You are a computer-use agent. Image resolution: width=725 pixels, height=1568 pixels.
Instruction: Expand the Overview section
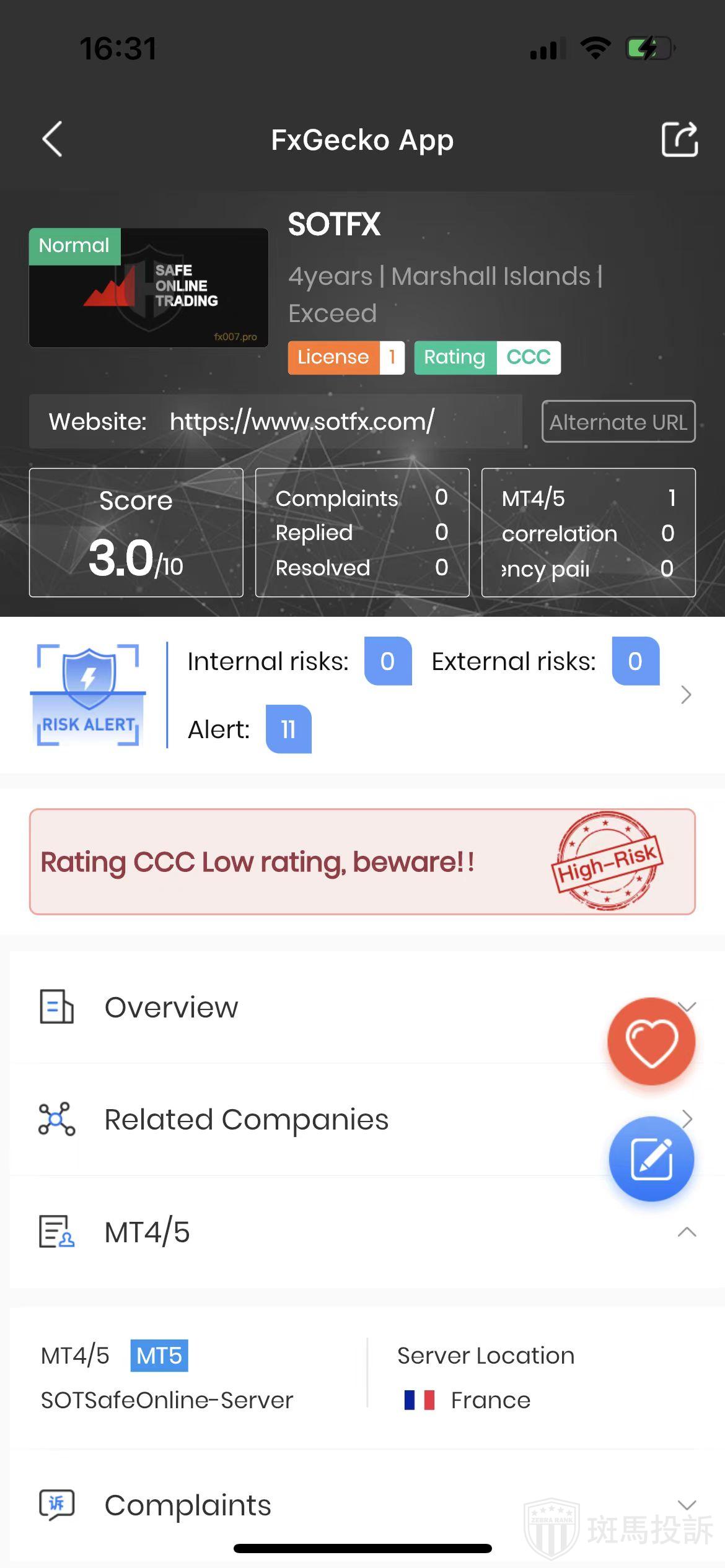tap(171, 1008)
